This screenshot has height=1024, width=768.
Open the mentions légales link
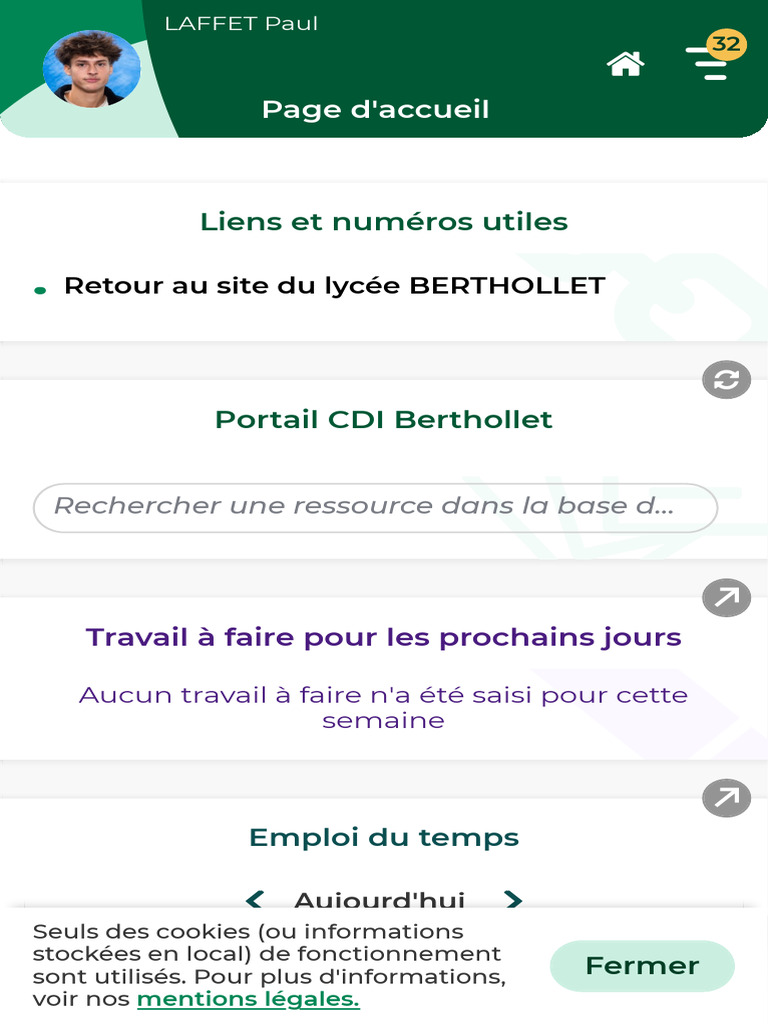(248, 999)
